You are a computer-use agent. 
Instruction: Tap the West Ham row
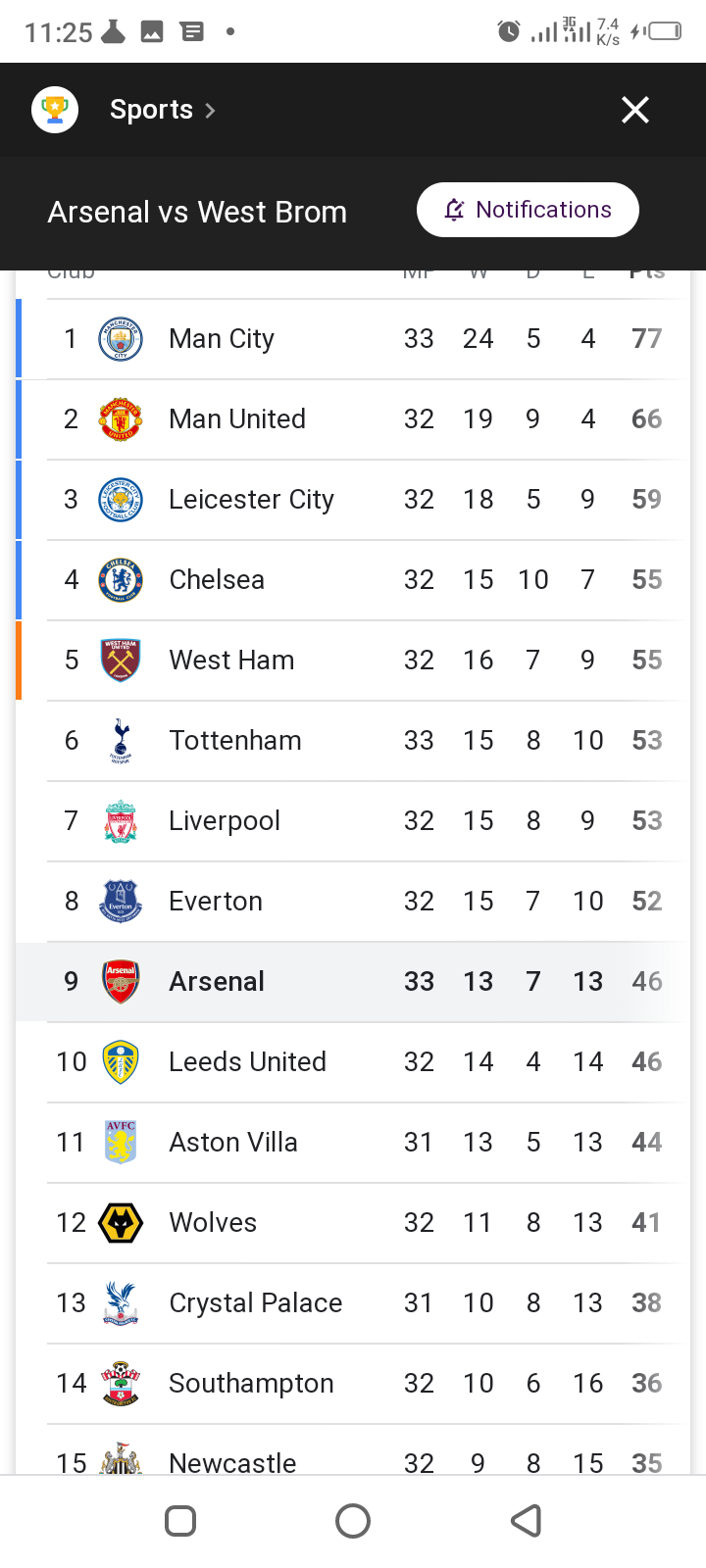pos(353,661)
